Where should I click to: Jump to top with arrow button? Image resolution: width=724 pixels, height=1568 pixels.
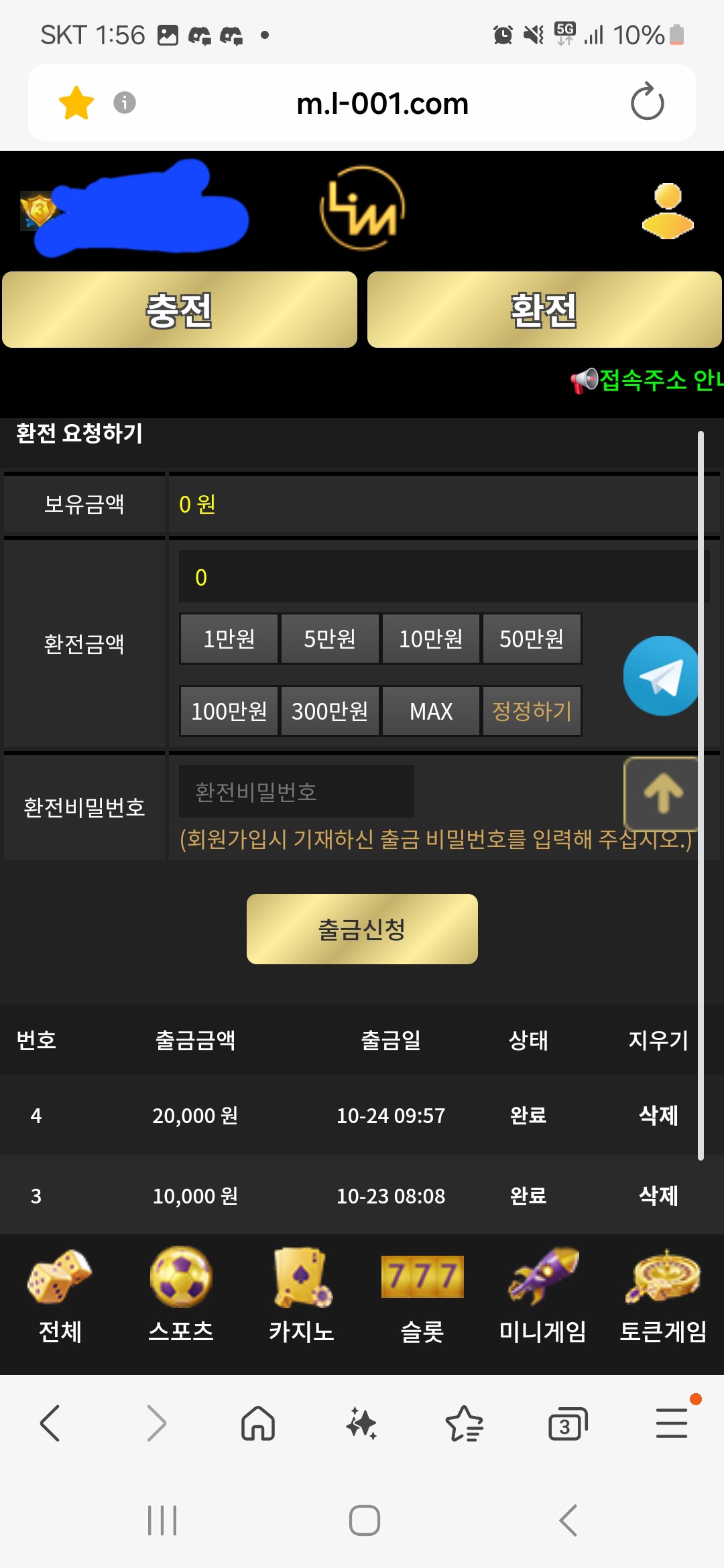point(662,793)
